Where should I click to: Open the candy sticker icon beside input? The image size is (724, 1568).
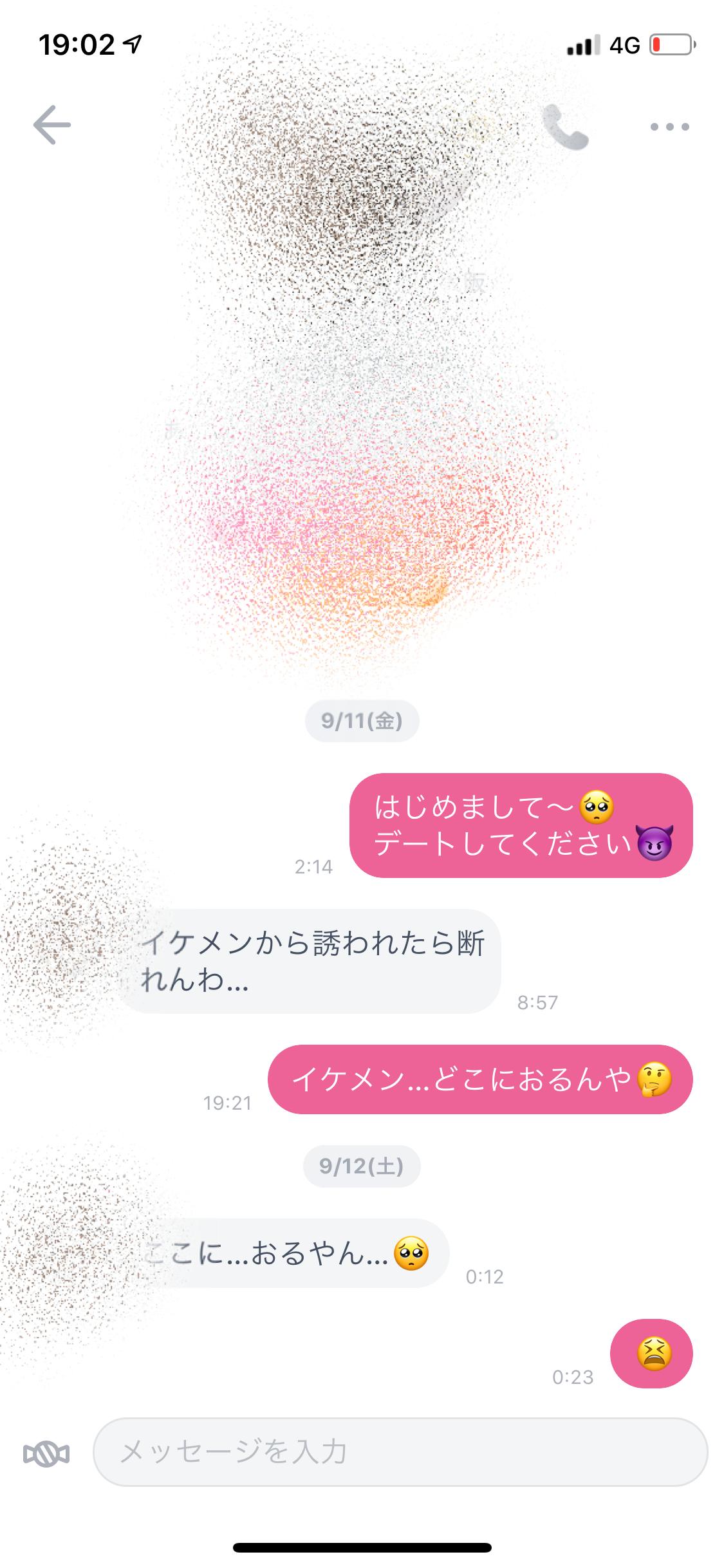point(46,1453)
